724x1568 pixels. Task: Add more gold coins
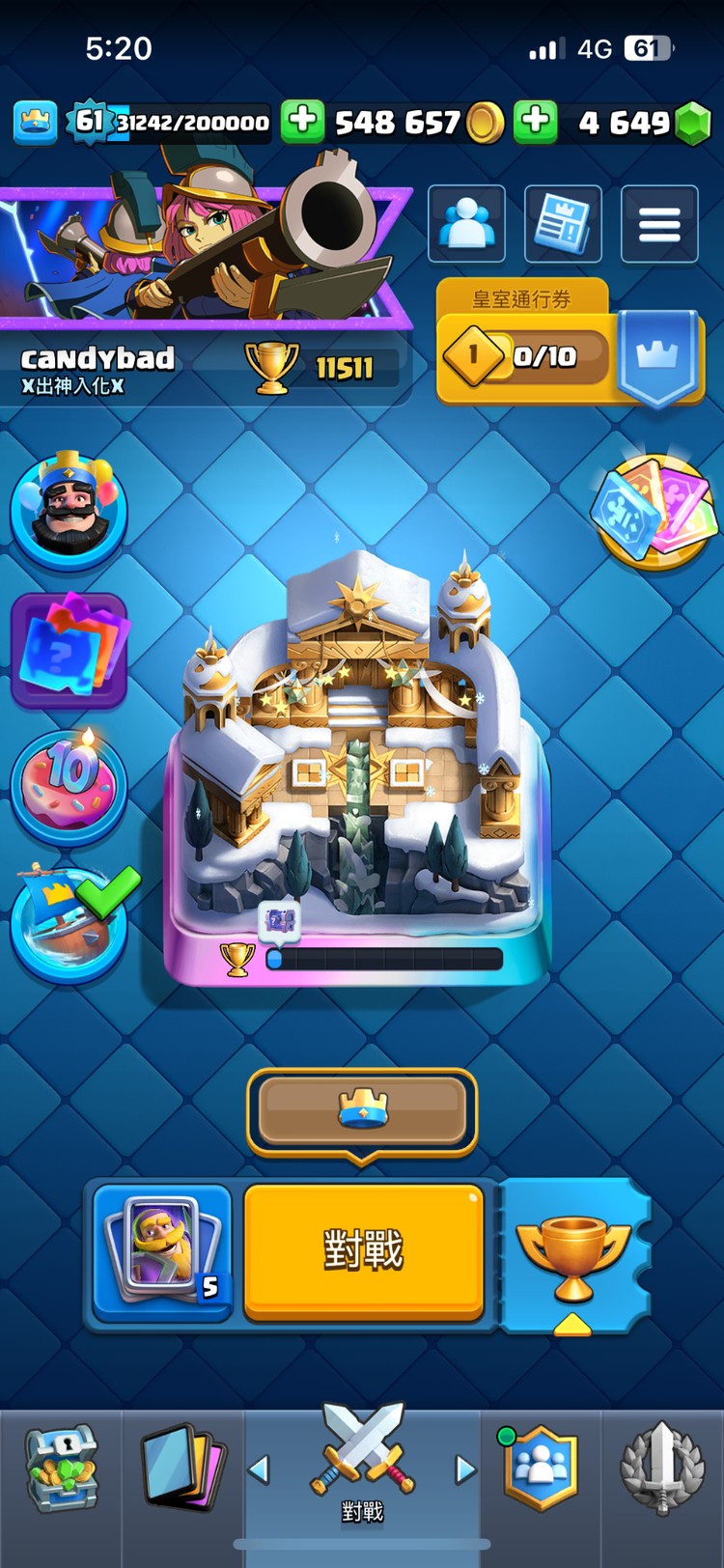(302, 123)
